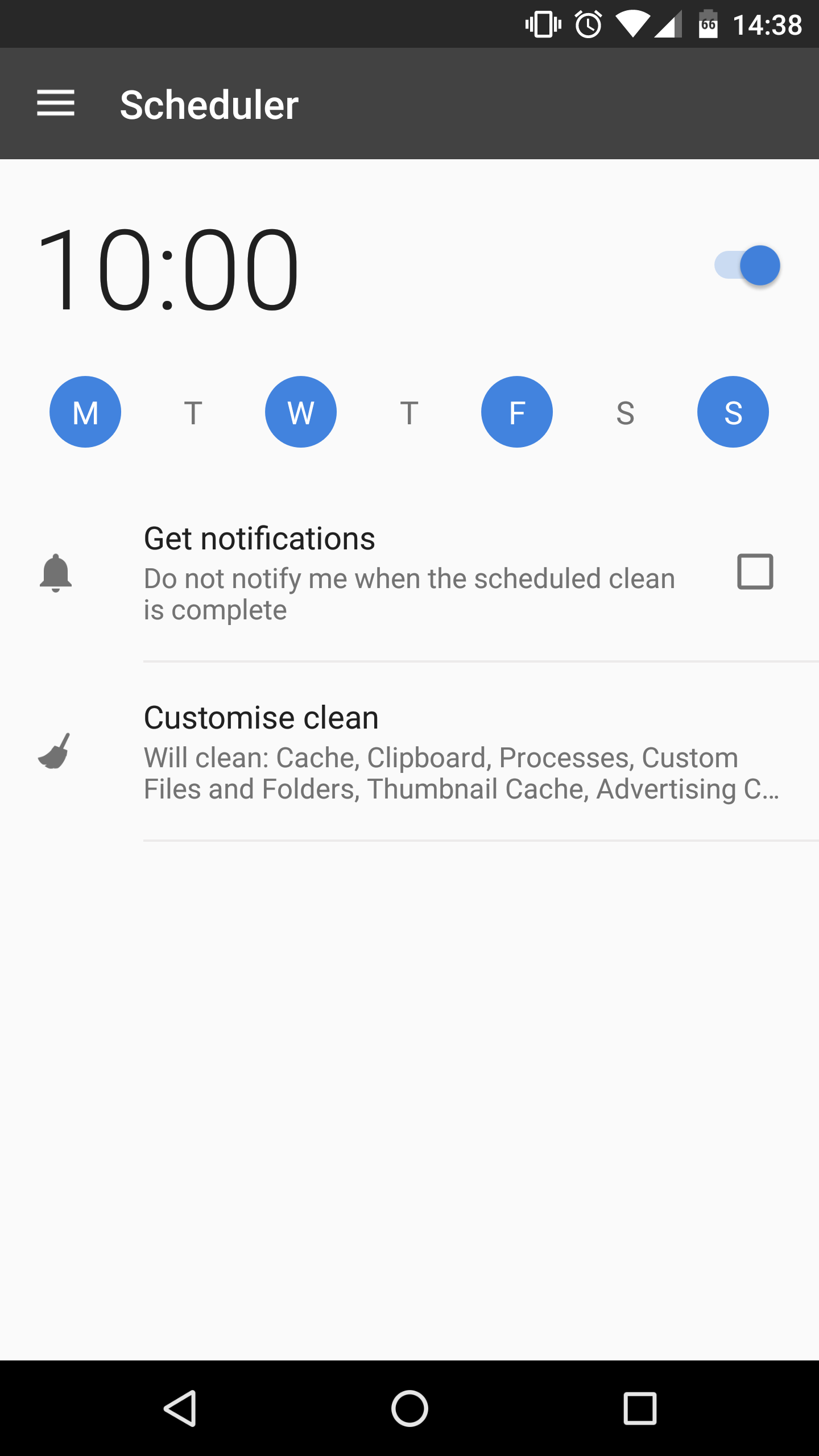Screen dimensions: 819x1456
Task: Deselect Friday from the schedule
Action: click(517, 412)
